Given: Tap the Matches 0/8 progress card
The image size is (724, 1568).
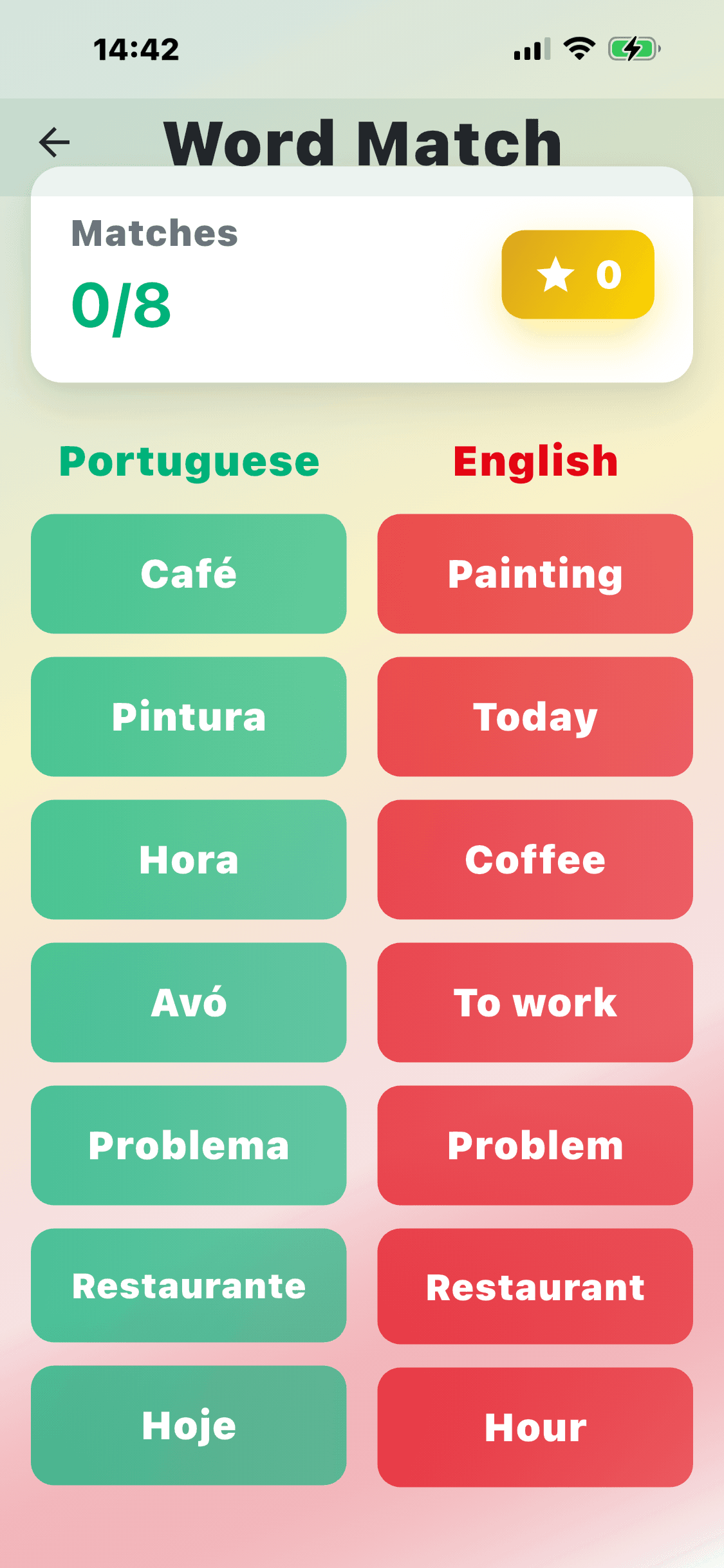Looking at the screenshot, I should point(193,277).
